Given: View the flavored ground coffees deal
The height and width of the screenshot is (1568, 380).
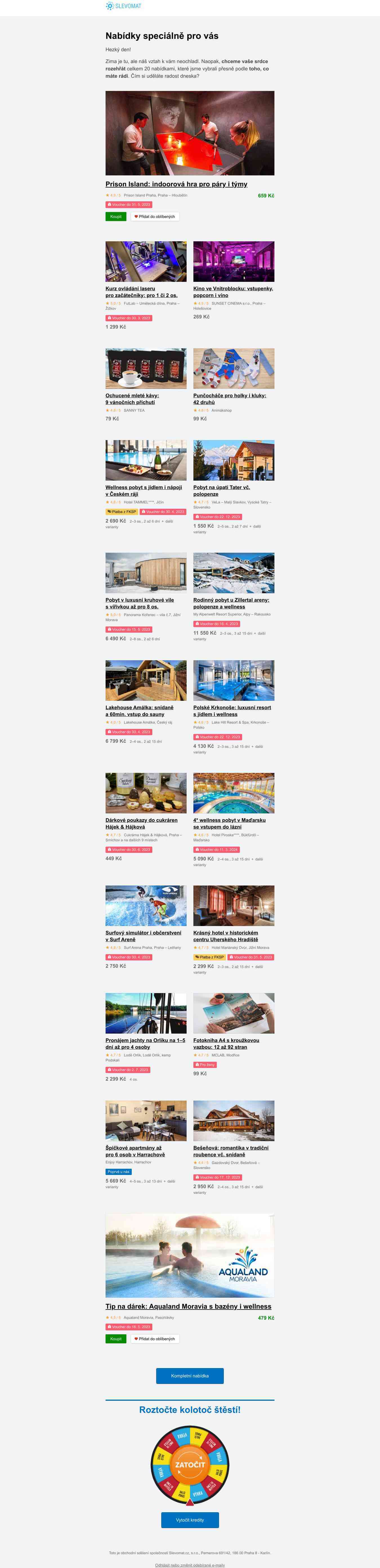Looking at the screenshot, I should (132, 399).
